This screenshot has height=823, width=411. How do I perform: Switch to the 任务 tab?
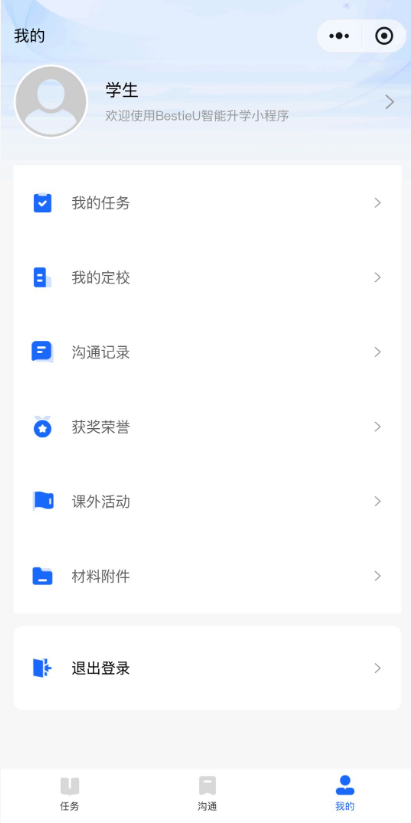[69, 794]
